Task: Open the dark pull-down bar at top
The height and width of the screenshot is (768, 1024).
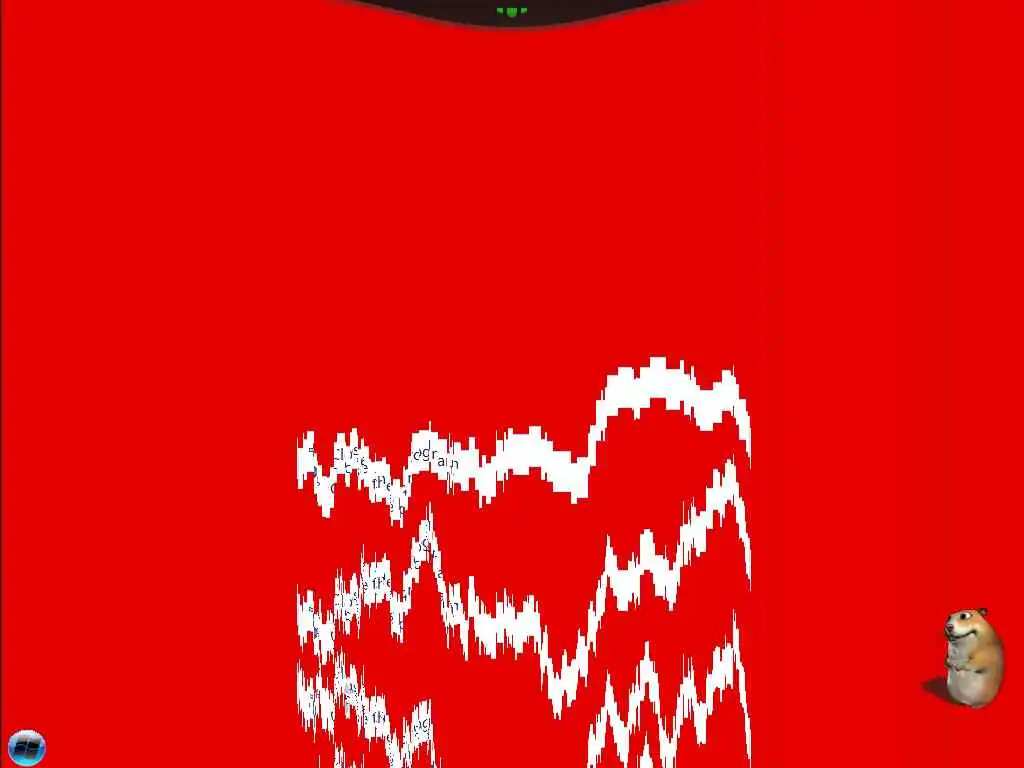Action: click(512, 12)
